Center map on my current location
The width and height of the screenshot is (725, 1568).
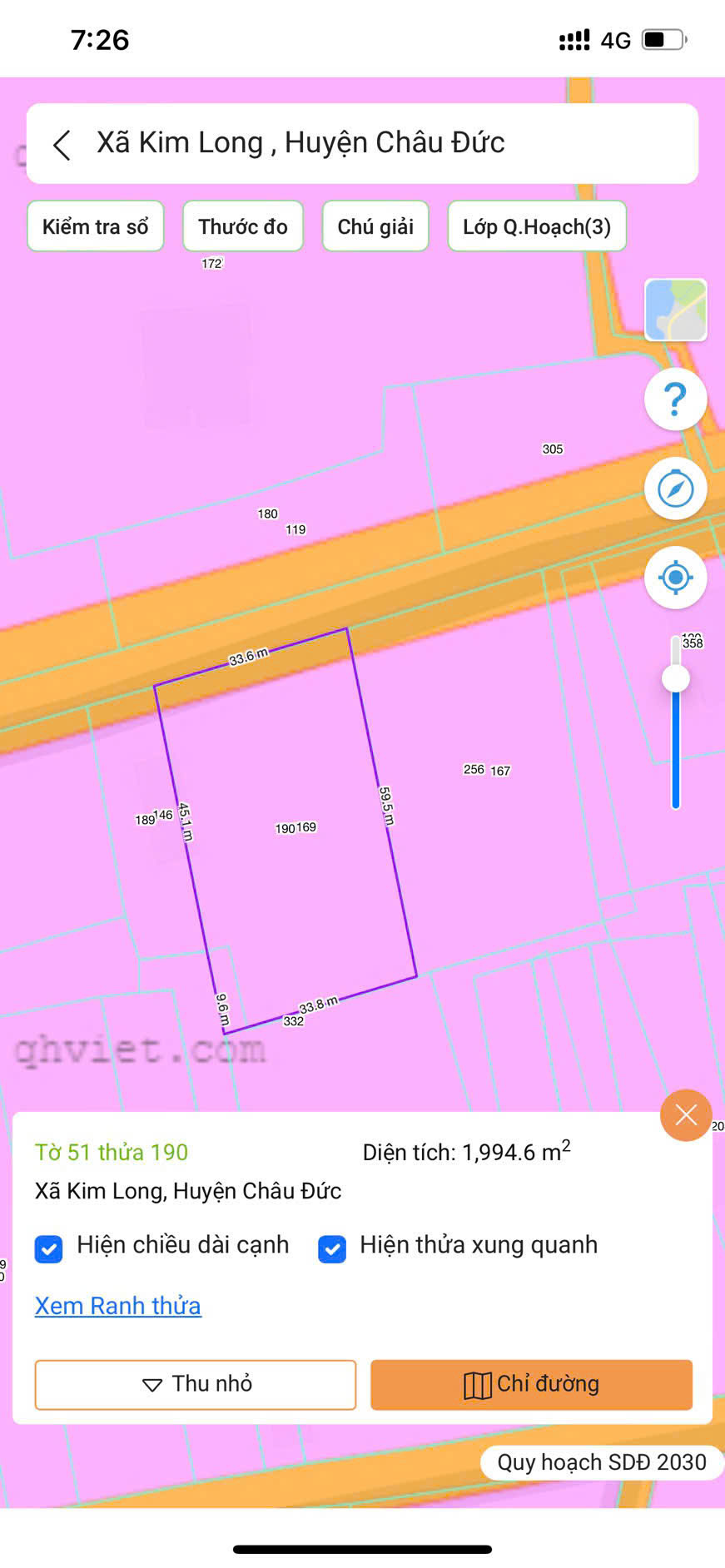pyautogui.click(x=675, y=577)
